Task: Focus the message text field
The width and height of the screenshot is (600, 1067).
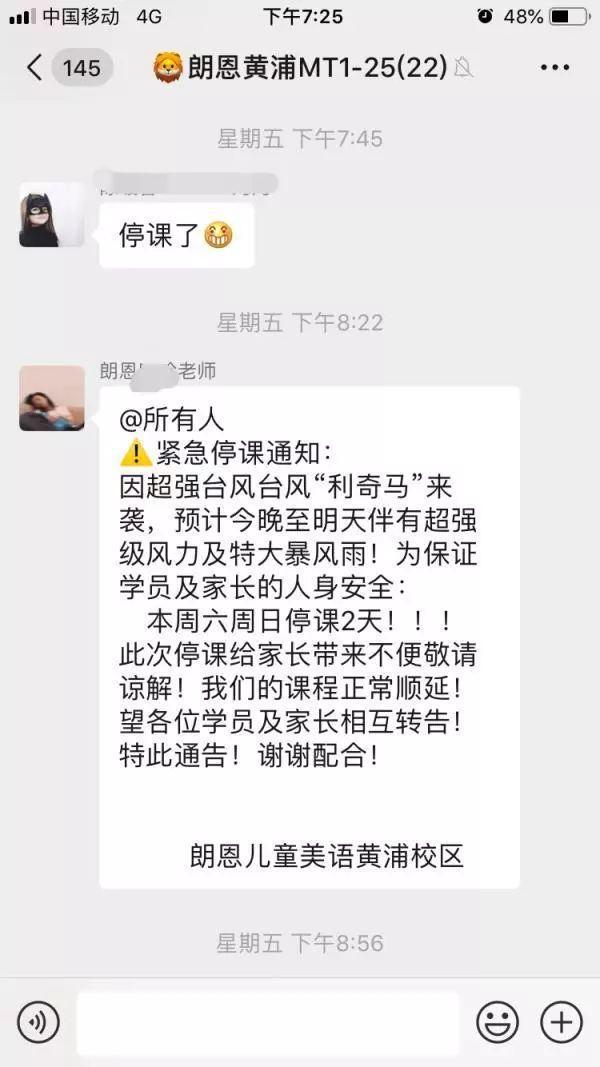Action: click(268, 1023)
